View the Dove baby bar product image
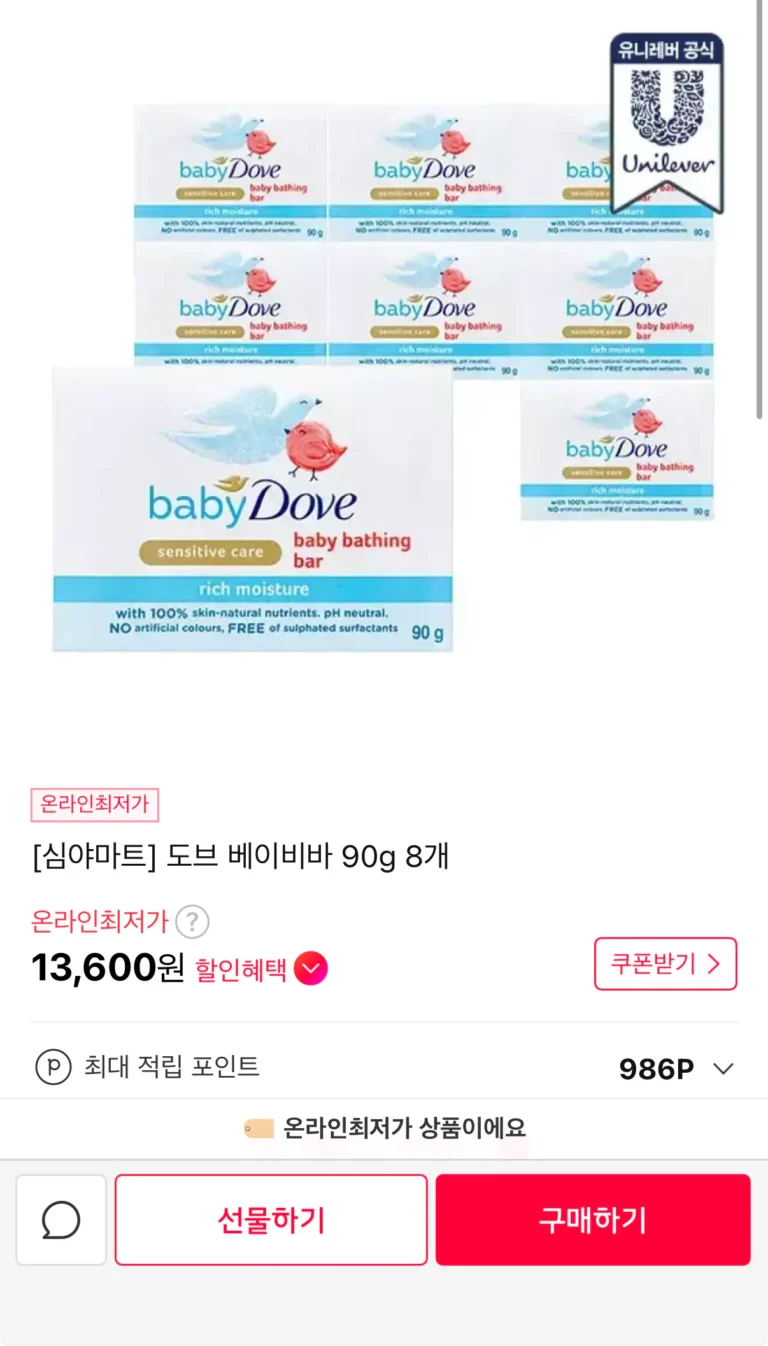768x1346 pixels. pos(384,380)
